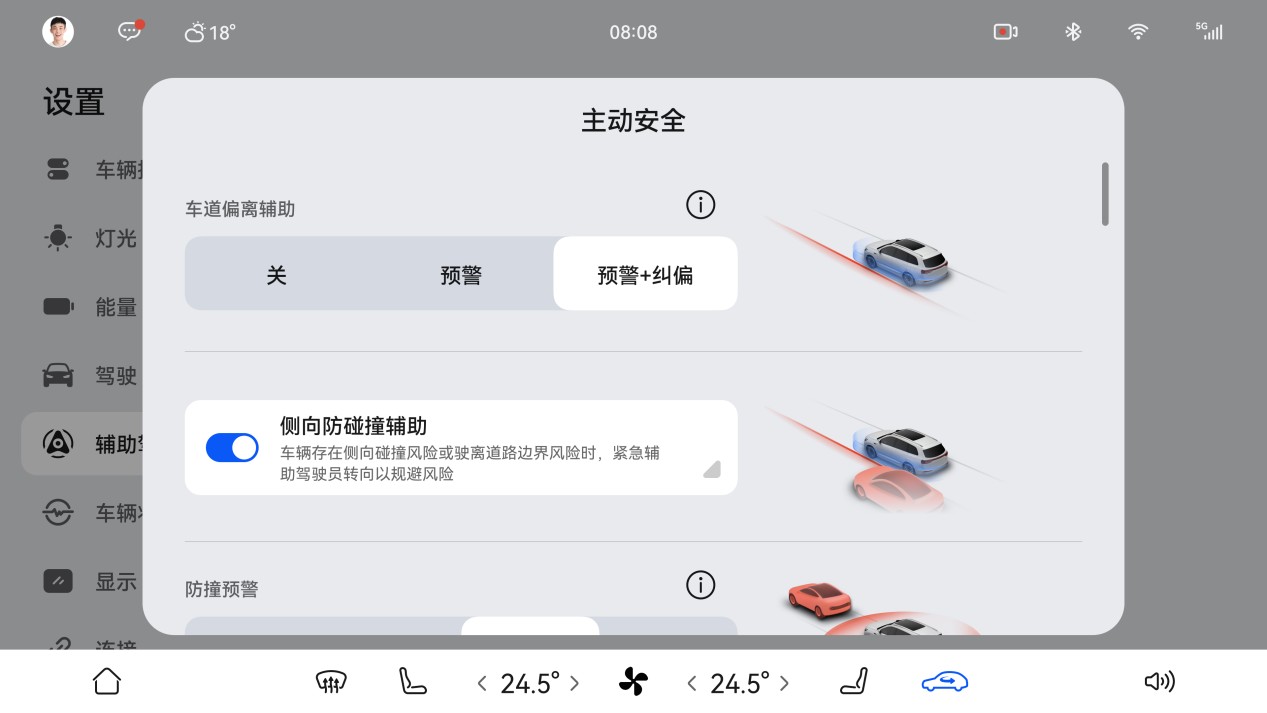Select 预警+纠偏 option

coord(645,275)
